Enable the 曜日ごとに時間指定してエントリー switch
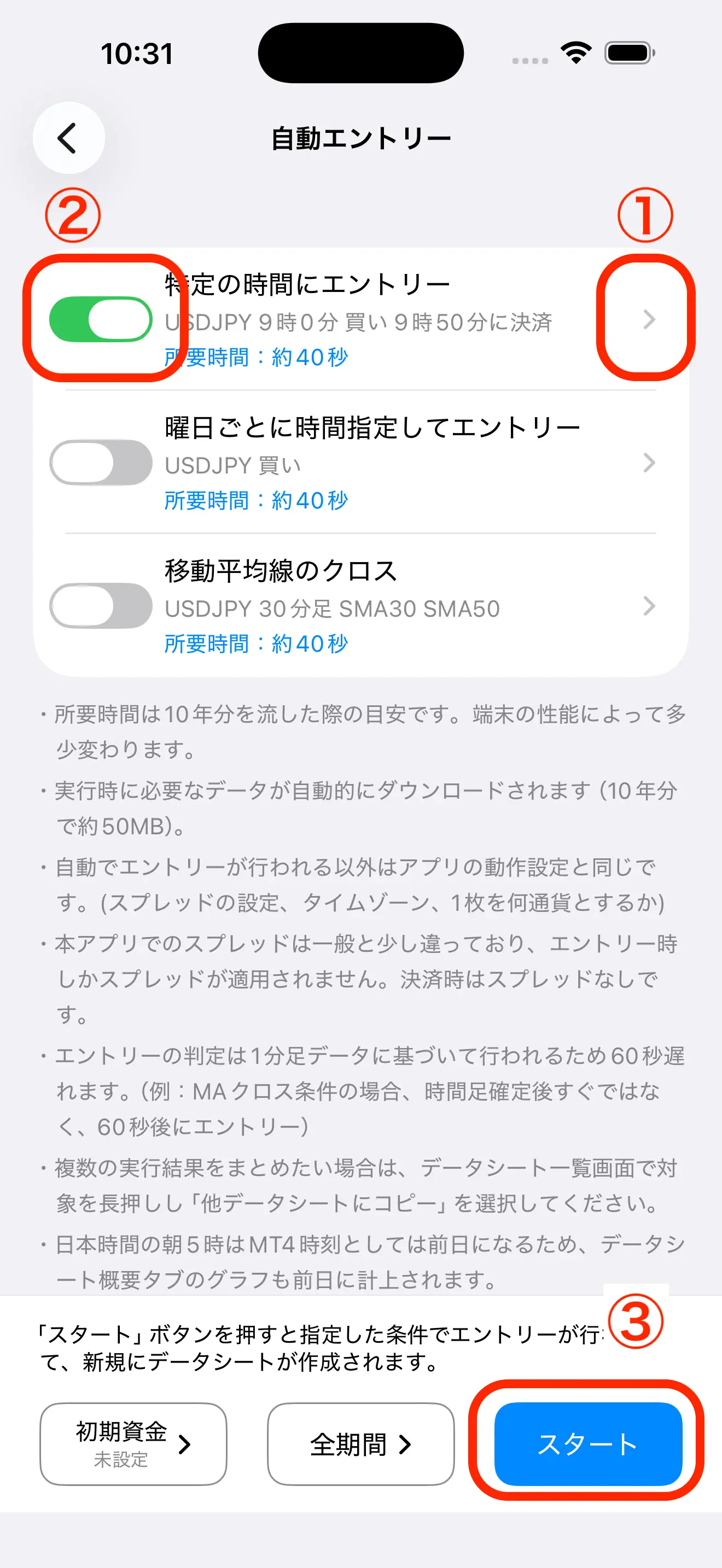722x1568 pixels. coord(101,463)
